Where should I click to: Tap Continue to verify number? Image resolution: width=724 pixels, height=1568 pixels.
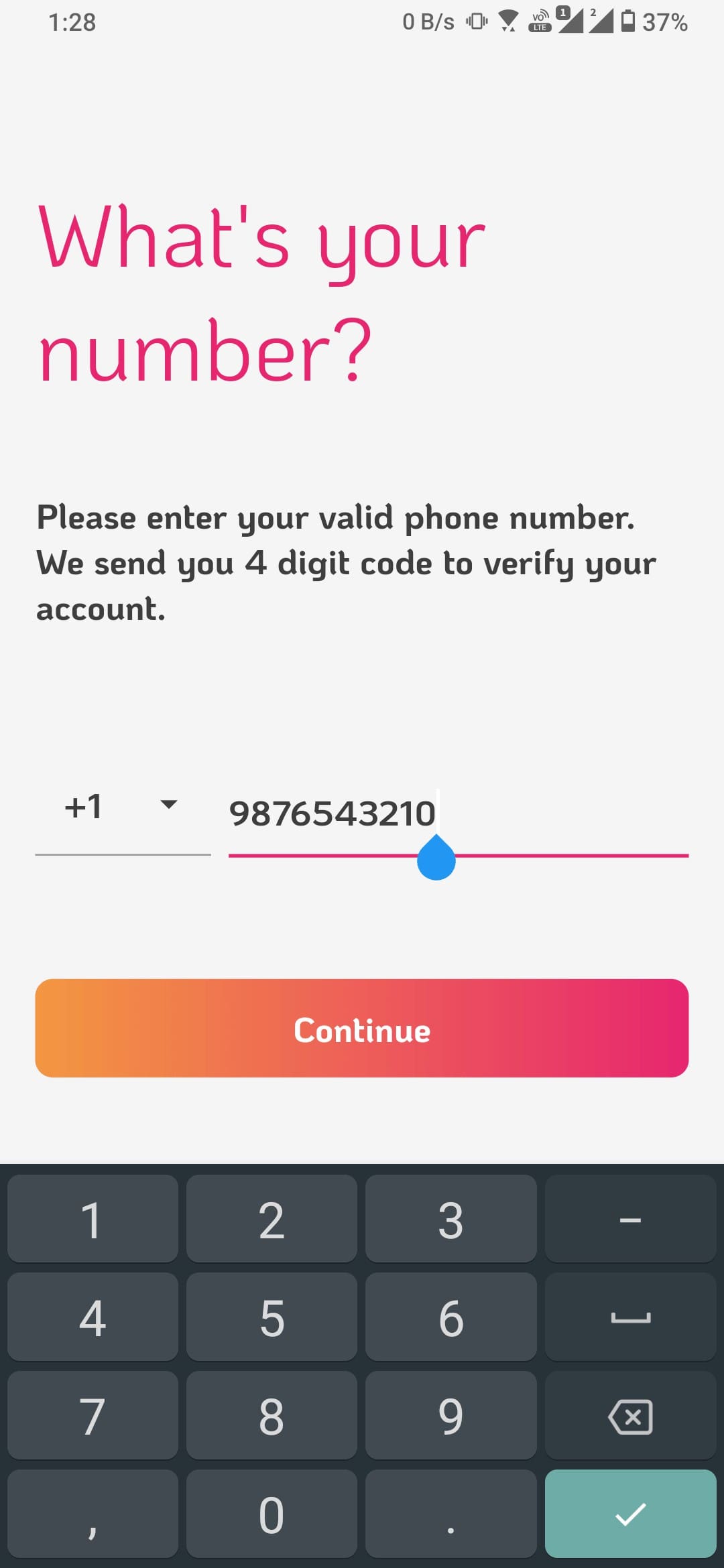tap(362, 1029)
